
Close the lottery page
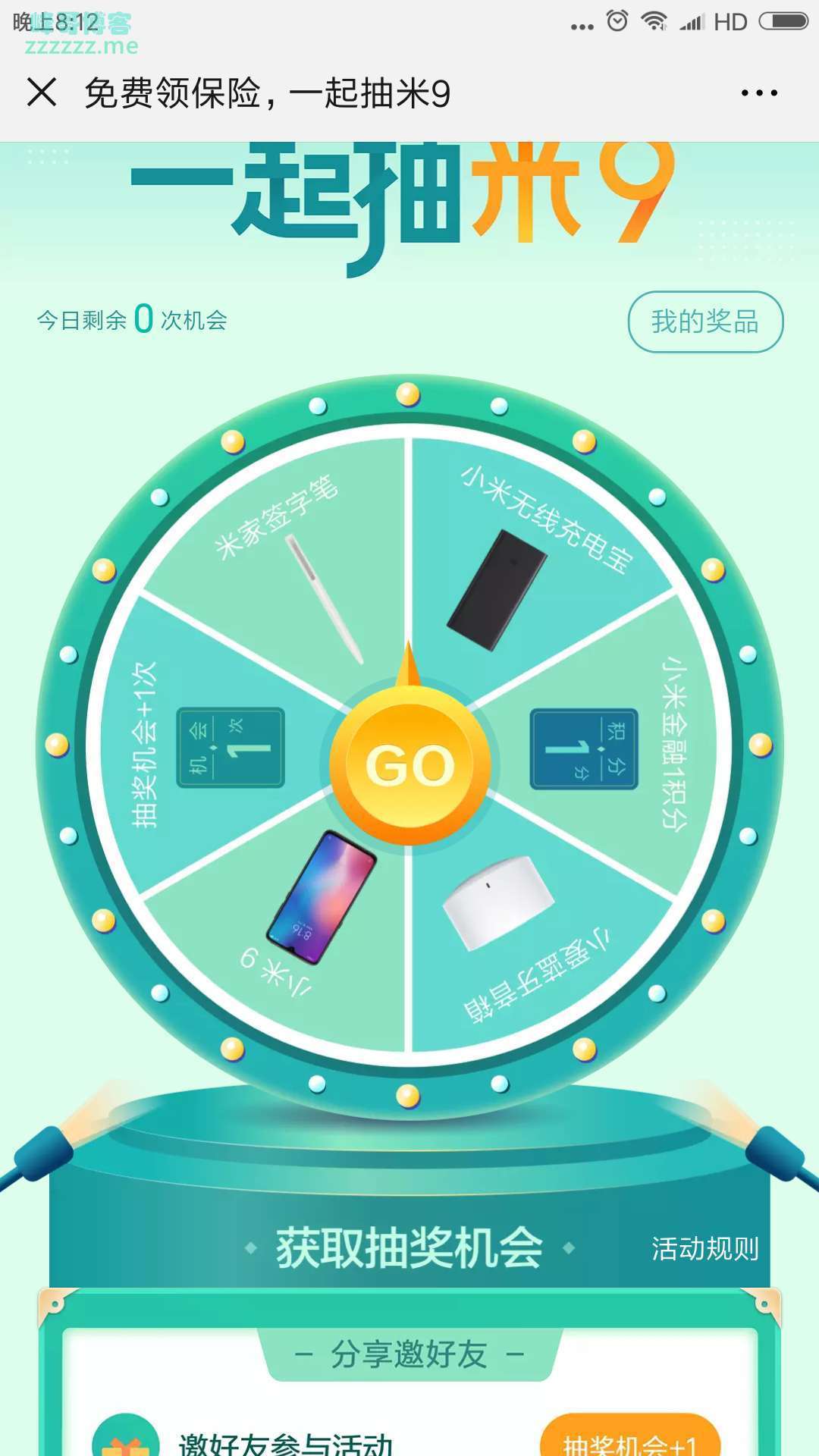42,93
